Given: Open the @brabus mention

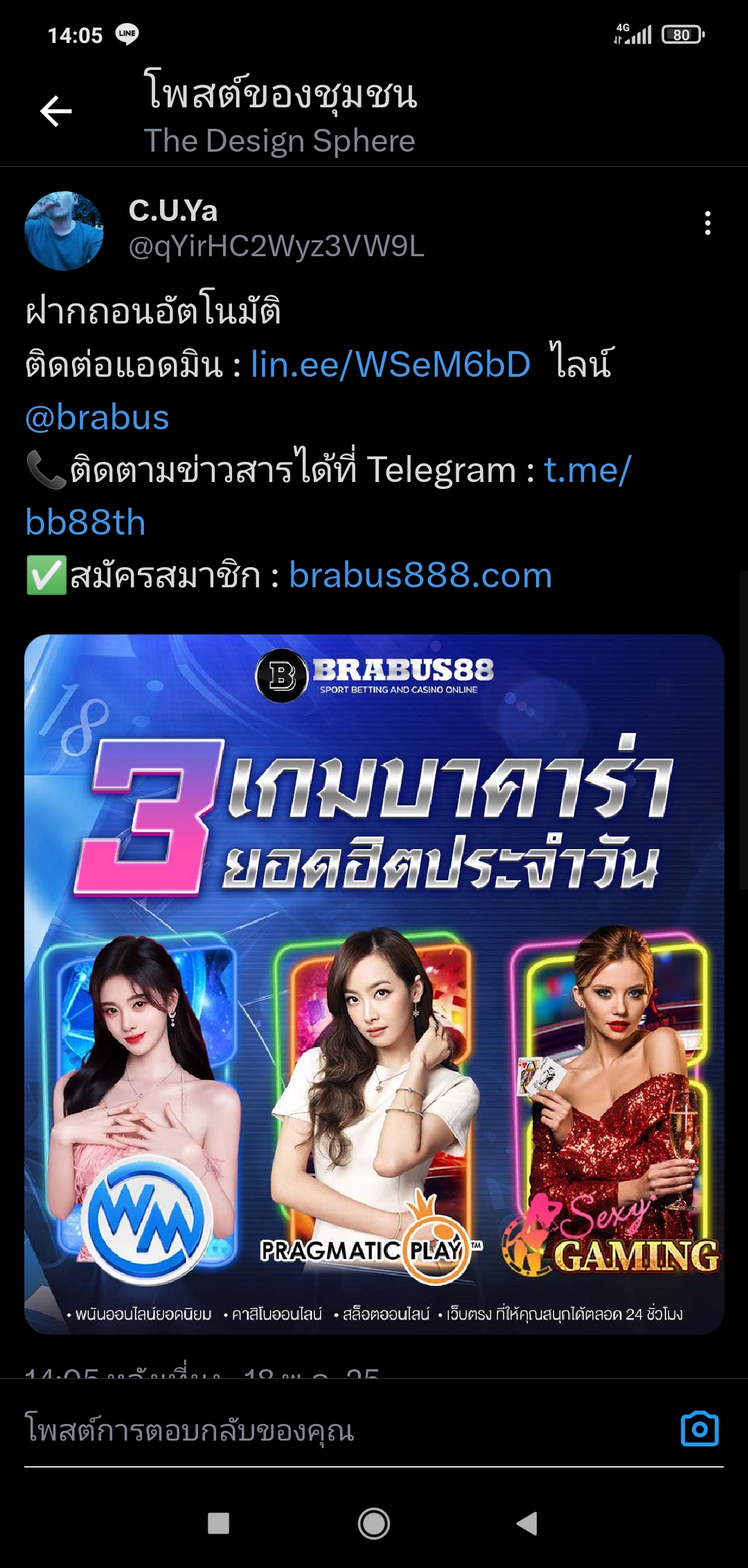Looking at the screenshot, I should (97, 418).
